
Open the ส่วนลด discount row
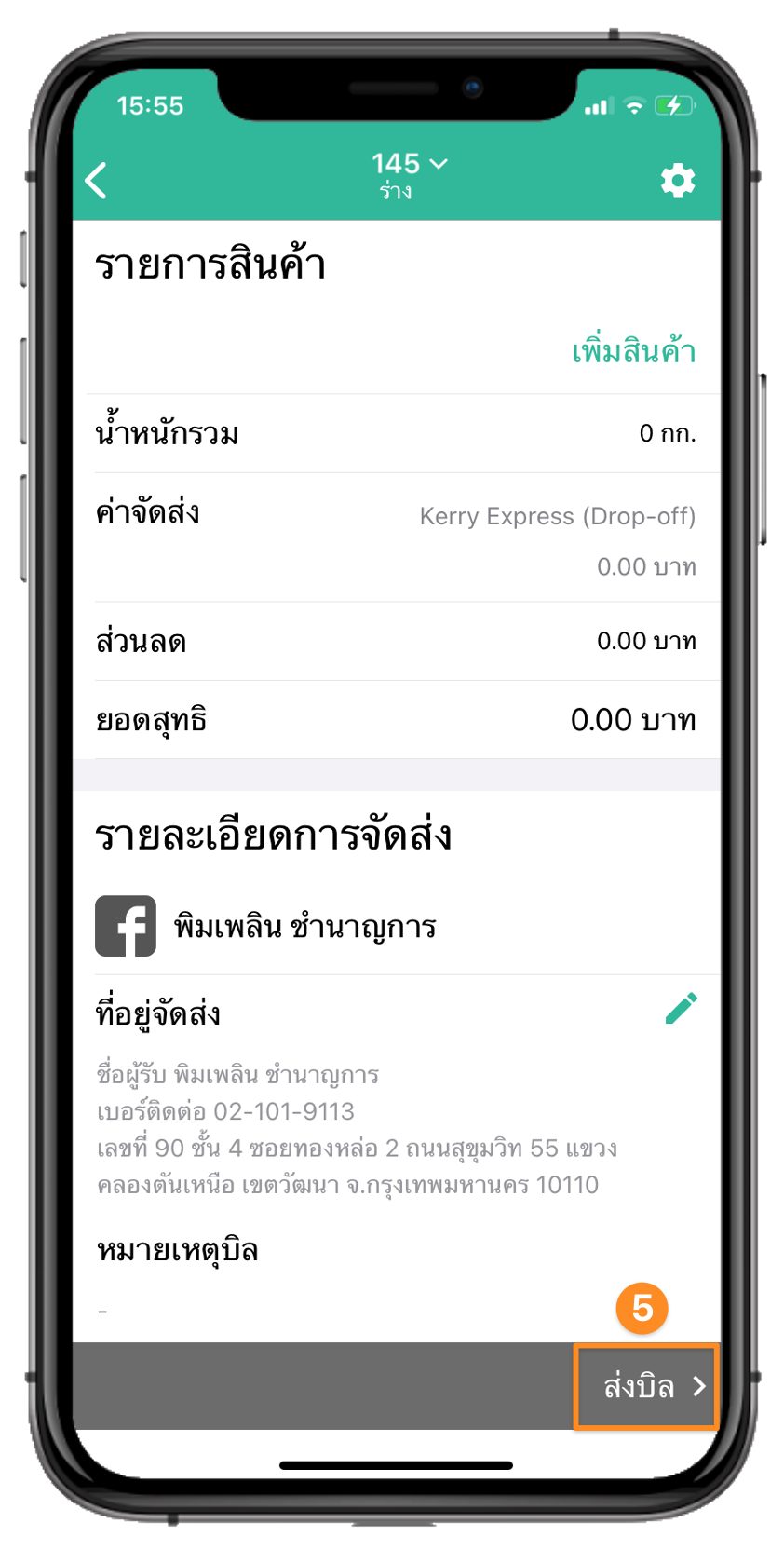(x=397, y=642)
